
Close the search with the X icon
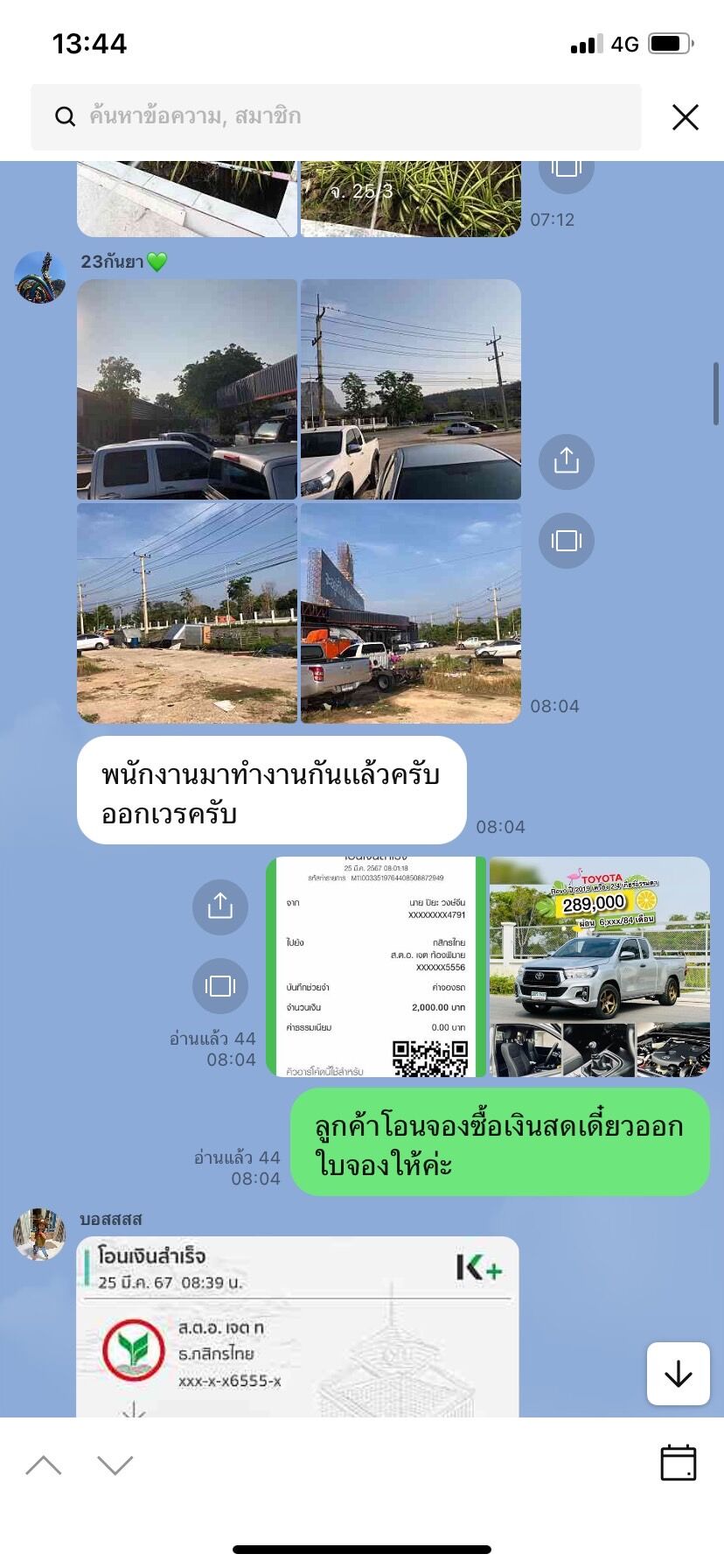tap(685, 116)
